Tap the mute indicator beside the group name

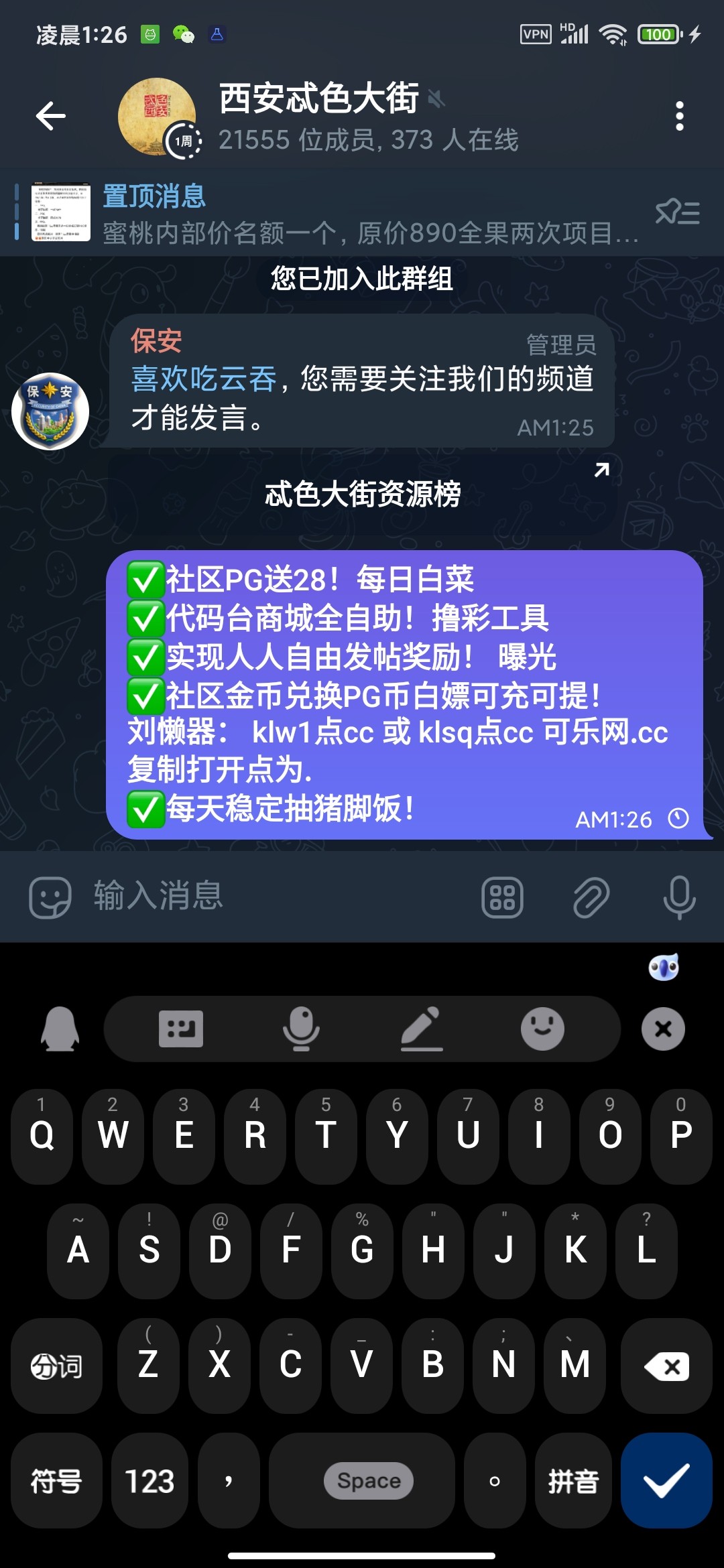pos(436,98)
